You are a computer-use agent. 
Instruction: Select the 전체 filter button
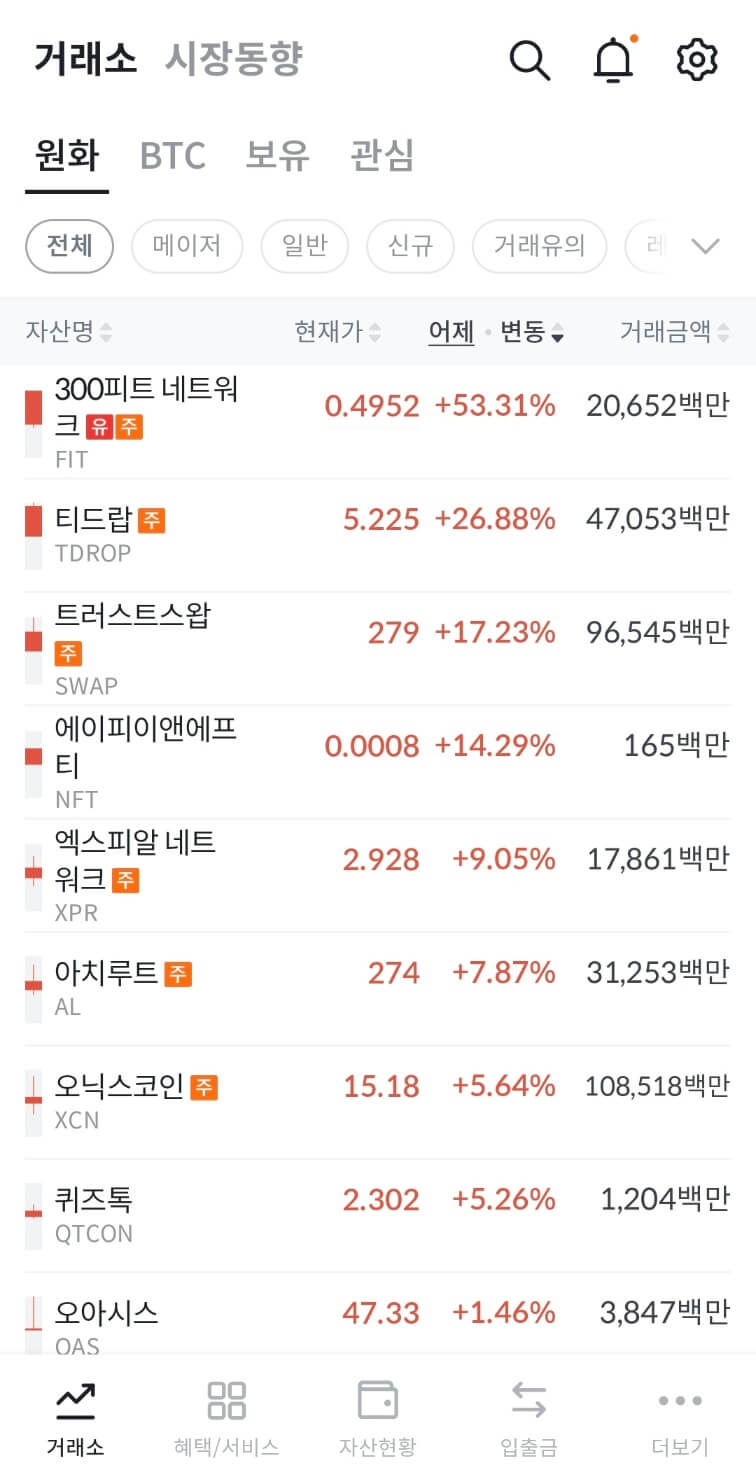pos(68,245)
